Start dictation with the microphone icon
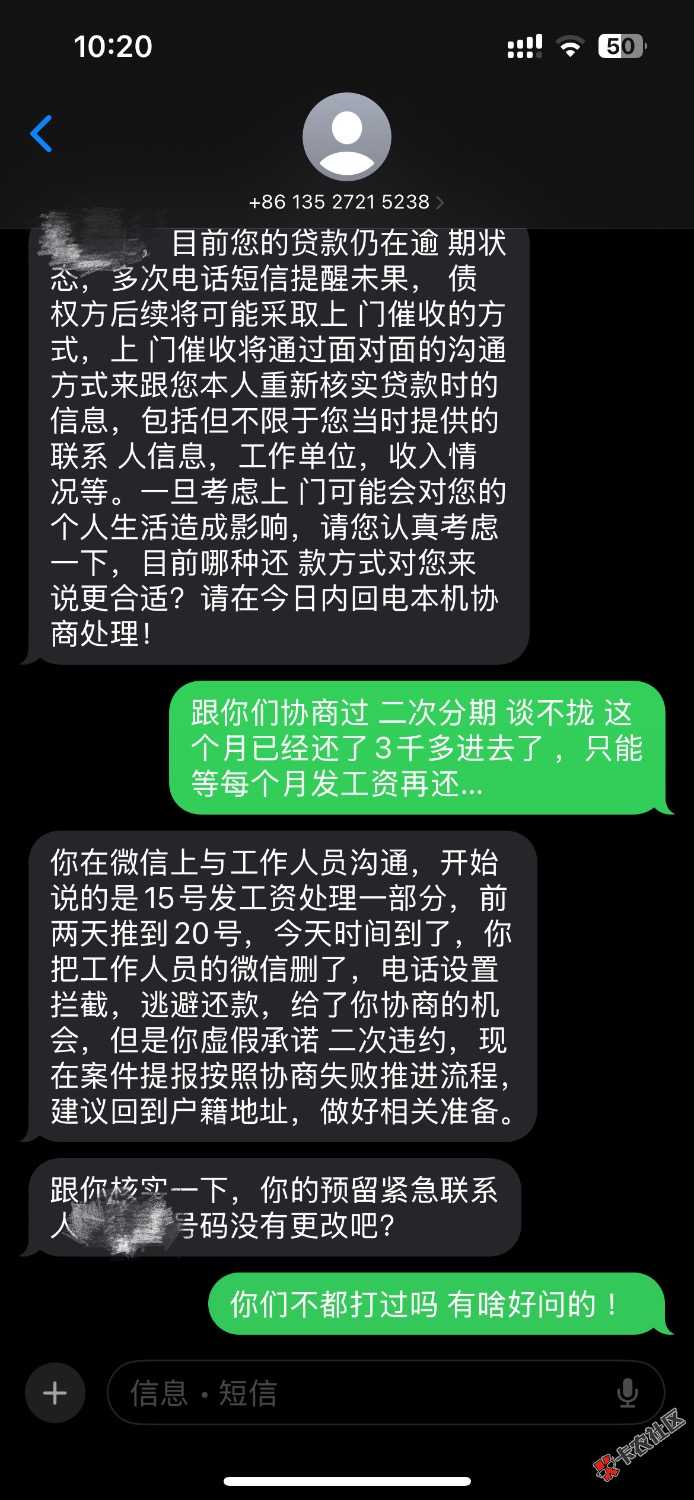This screenshot has height=1500, width=694. click(628, 1392)
